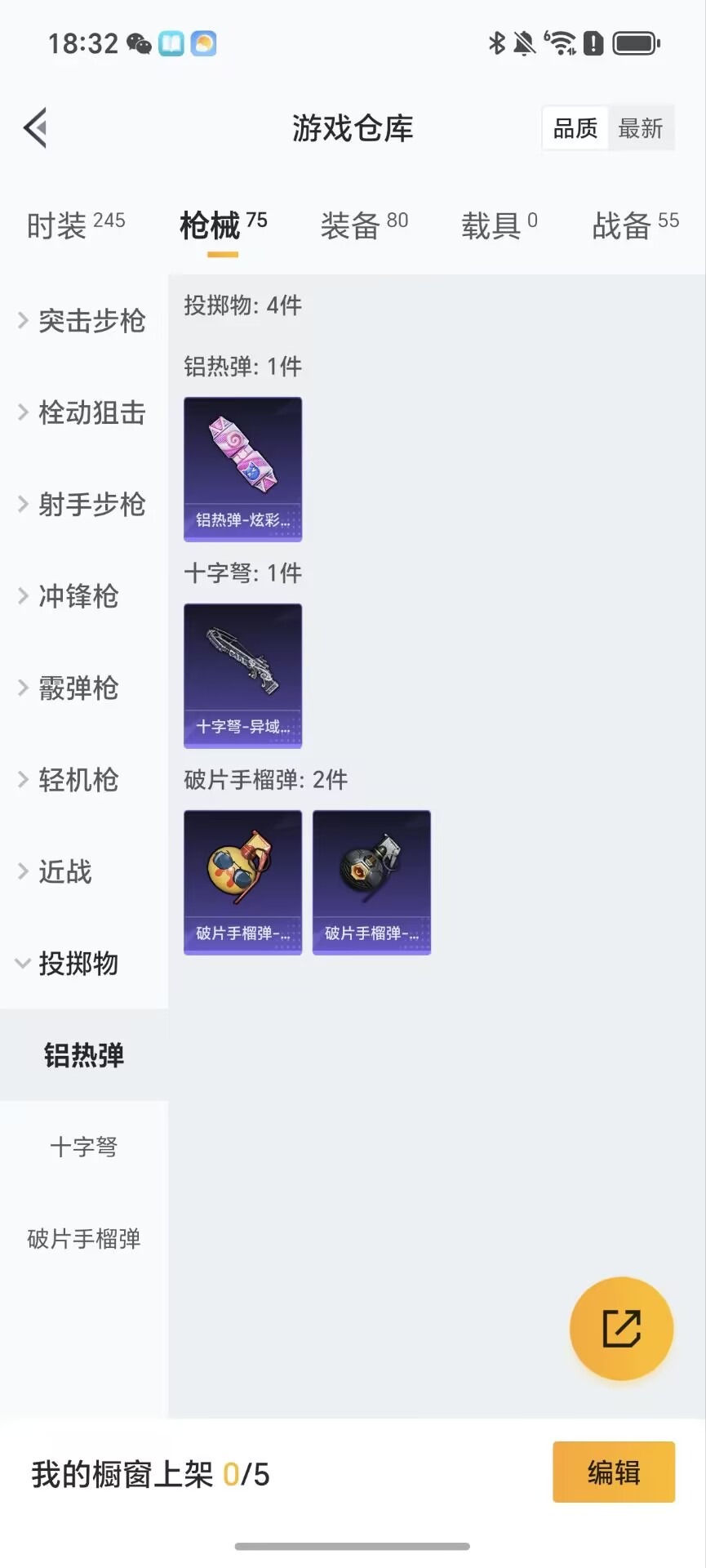Open the yellow share/export floating button
The width and height of the screenshot is (706, 1568).
(621, 1329)
